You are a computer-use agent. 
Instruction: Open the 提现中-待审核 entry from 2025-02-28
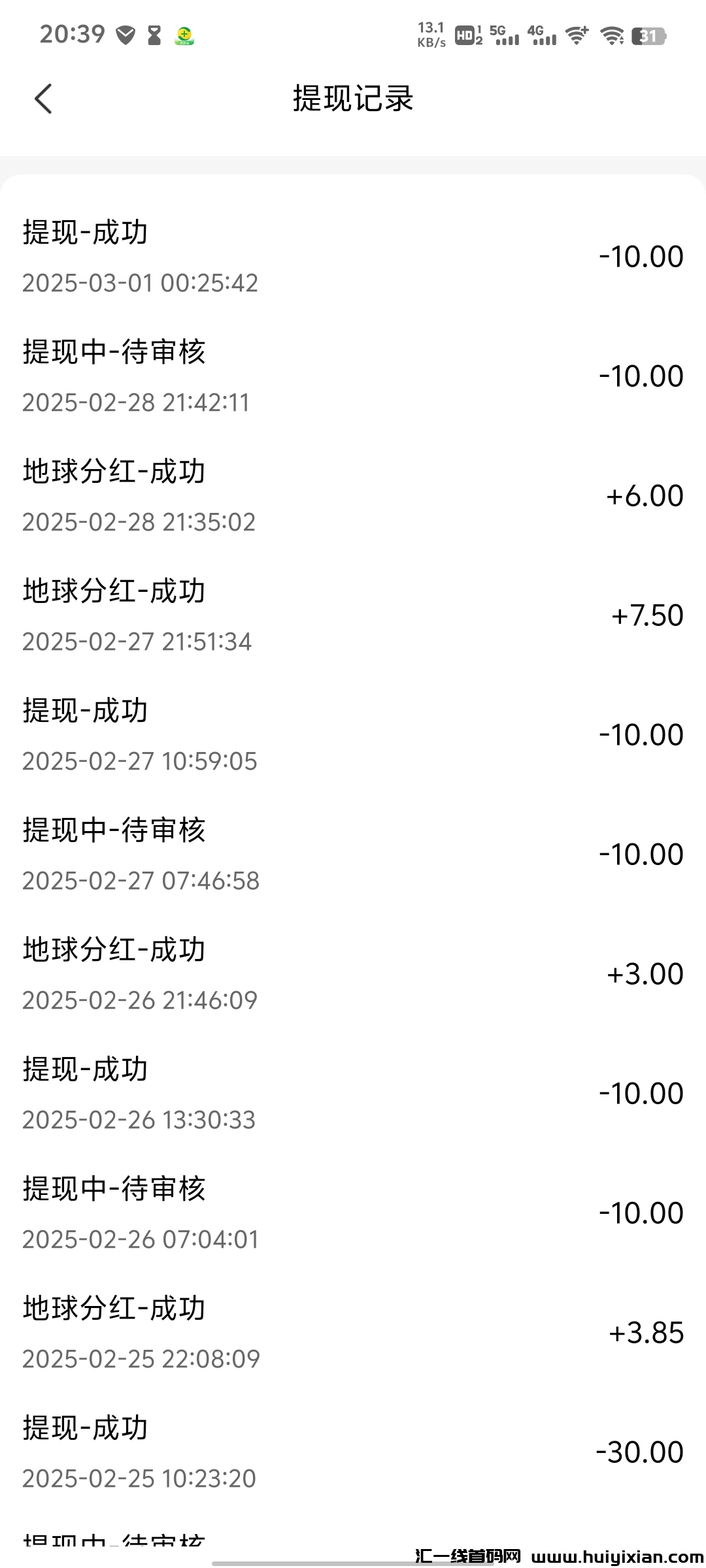click(x=353, y=376)
